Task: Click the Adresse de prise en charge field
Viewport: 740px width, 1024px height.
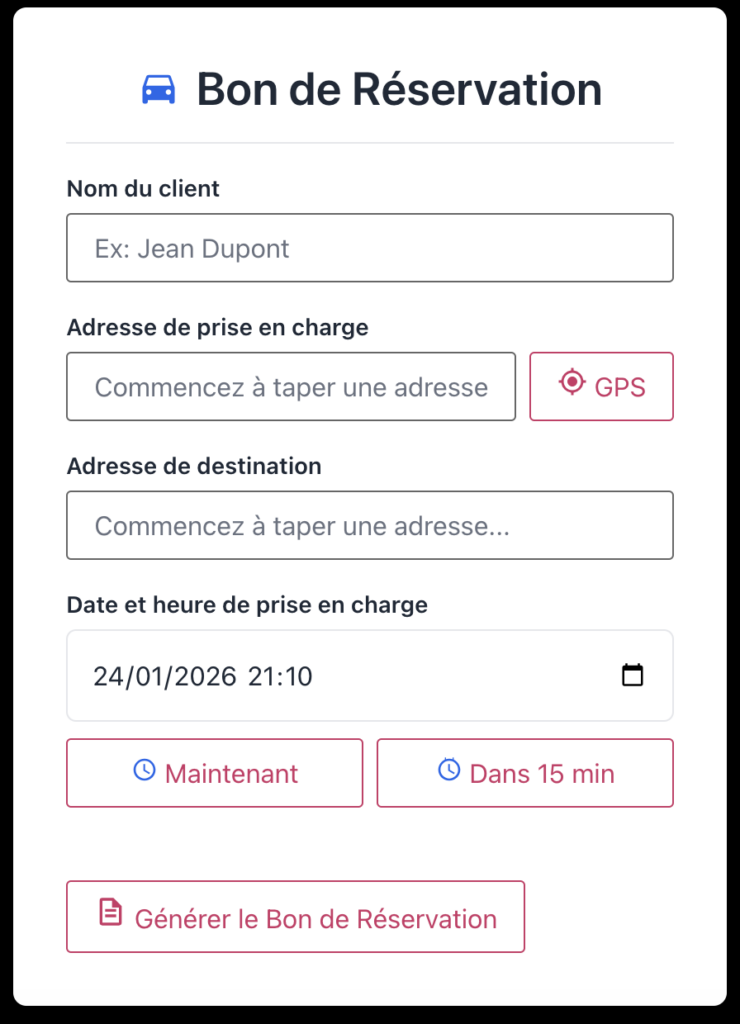Action: [x=291, y=386]
